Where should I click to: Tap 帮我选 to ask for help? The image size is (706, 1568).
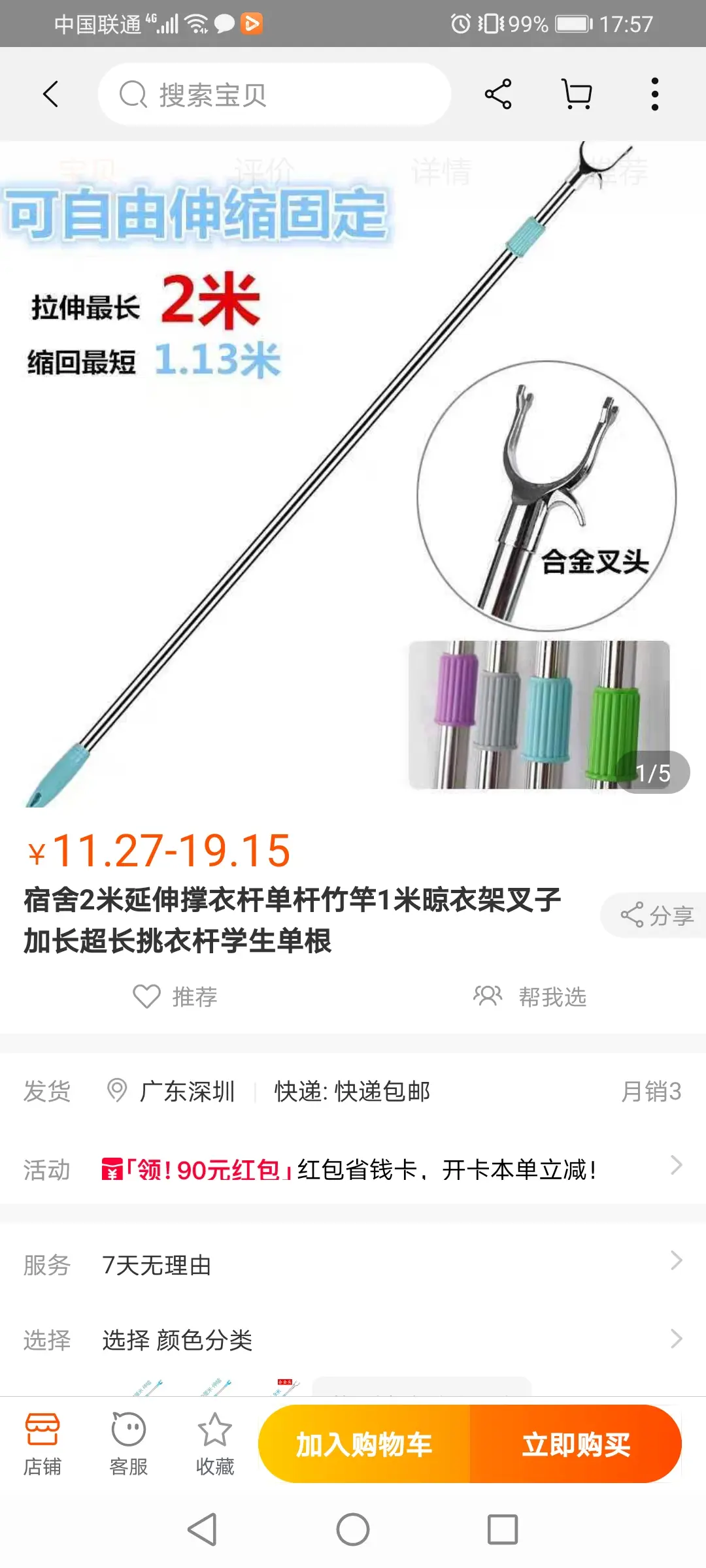pyautogui.click(x=529, y=997)
